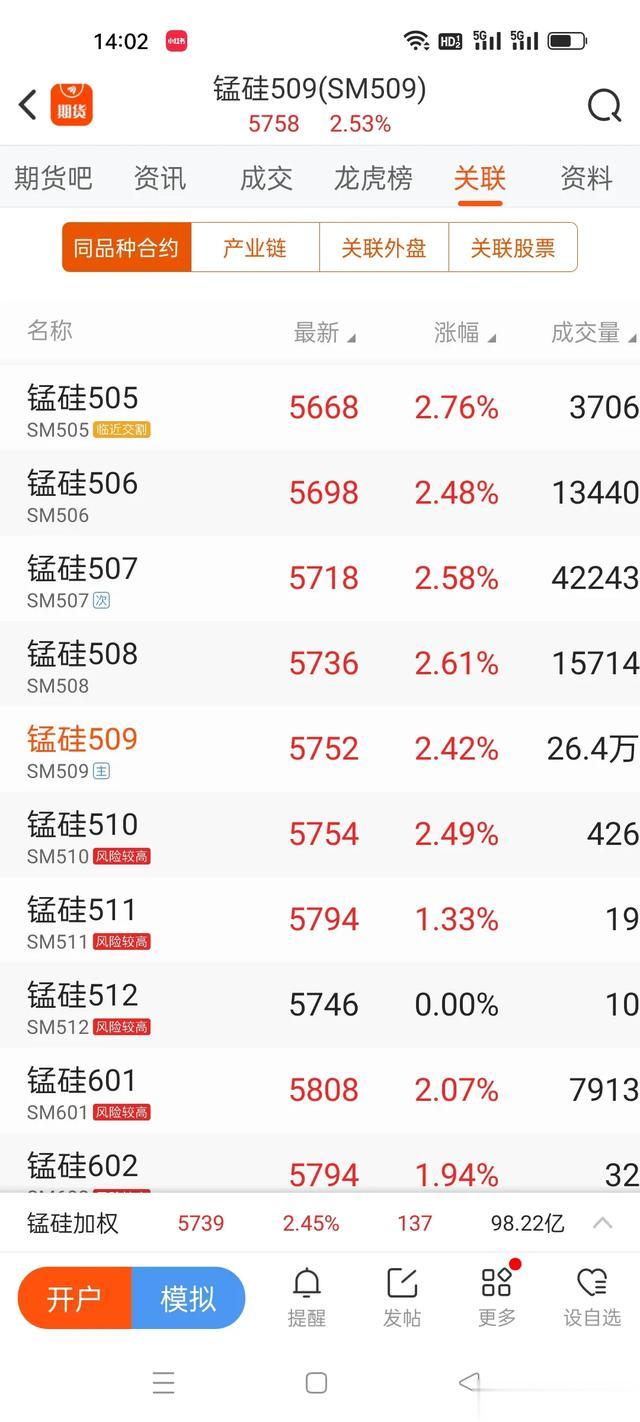640x1422 pixels.
Task: Sort the list by 成交量
Action: click(x=594, y=333)
